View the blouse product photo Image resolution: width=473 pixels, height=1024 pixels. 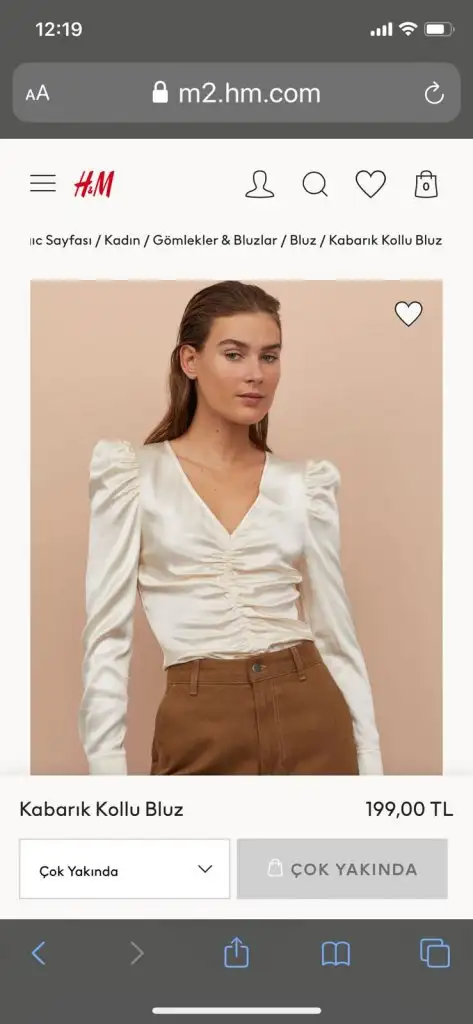click(236, 528)
